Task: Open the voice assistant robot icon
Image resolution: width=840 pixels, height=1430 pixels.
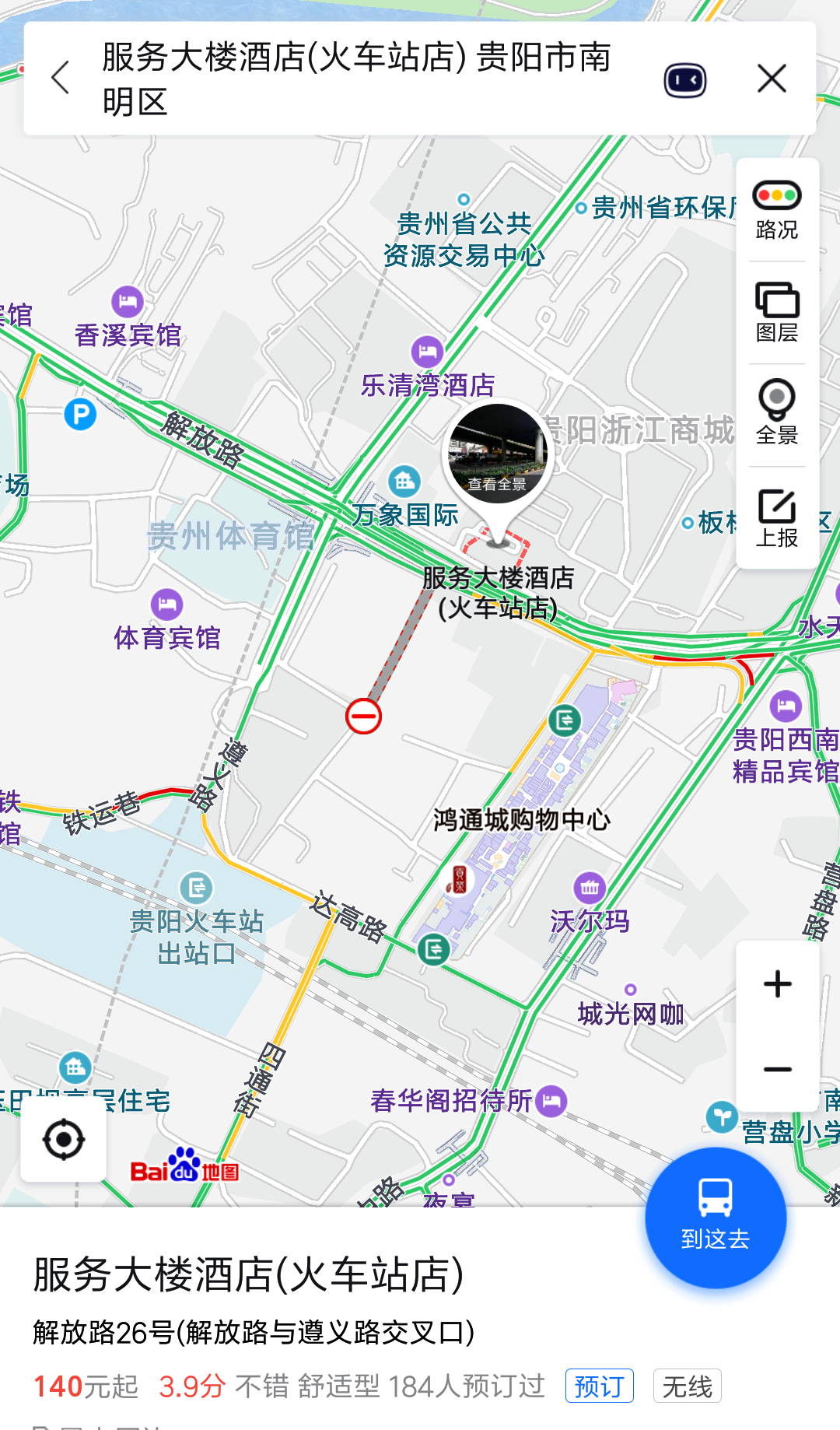Action: point(685,79)
